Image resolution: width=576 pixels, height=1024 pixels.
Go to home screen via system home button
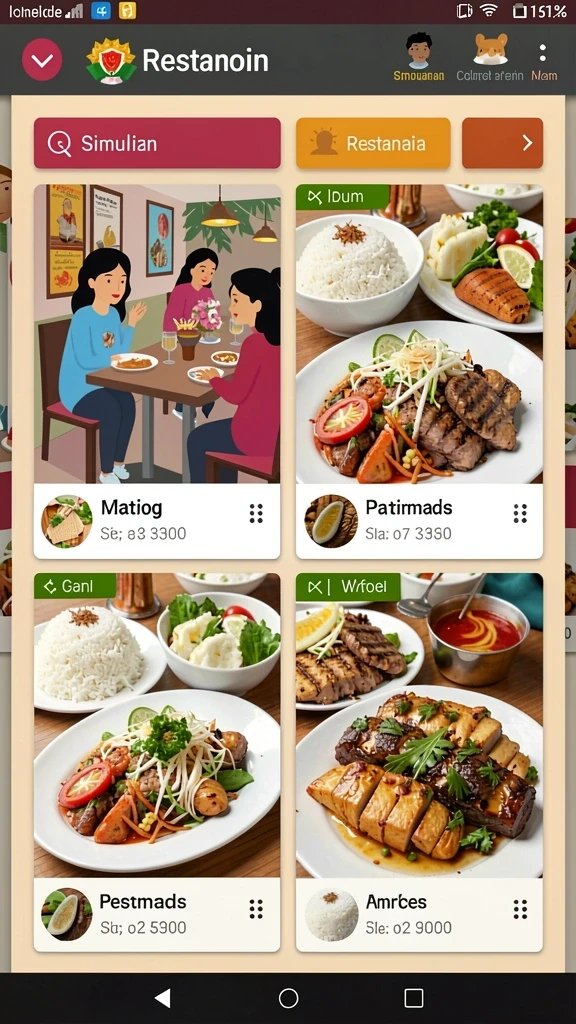288,998
